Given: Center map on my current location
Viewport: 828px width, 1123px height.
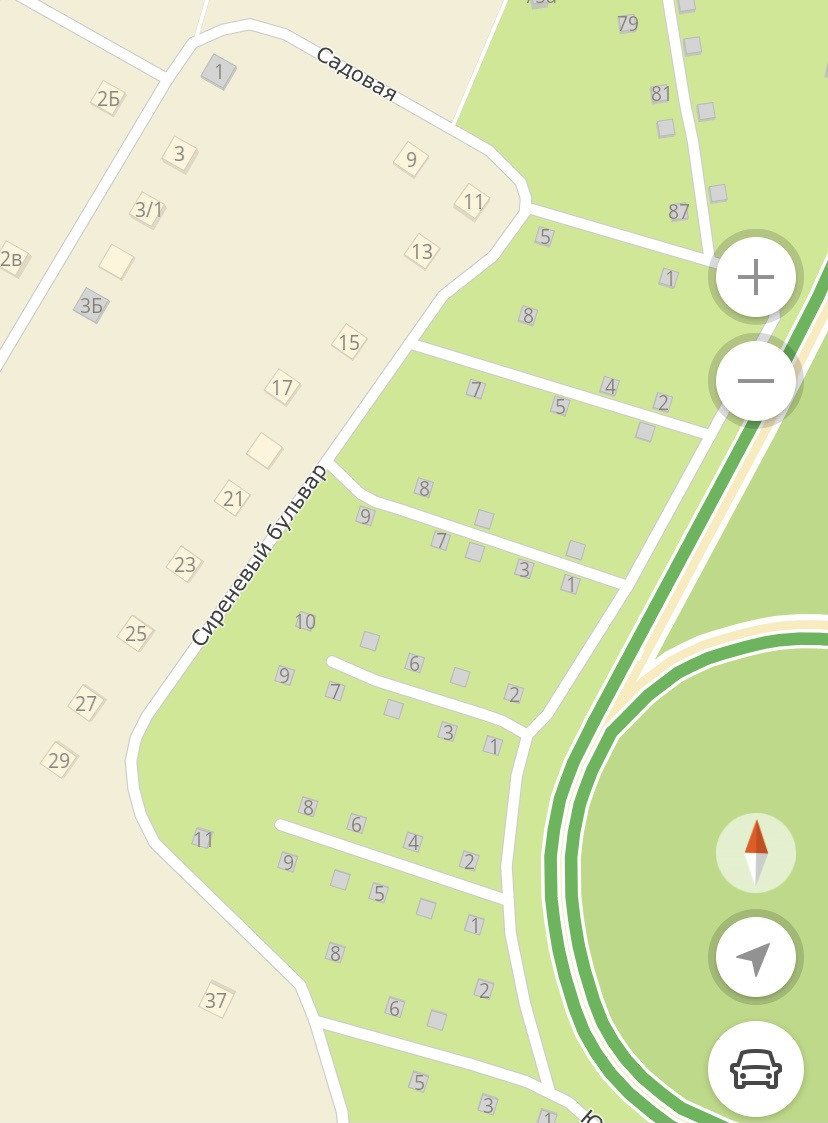Looking at the screenshot, I should click(755, 958).
